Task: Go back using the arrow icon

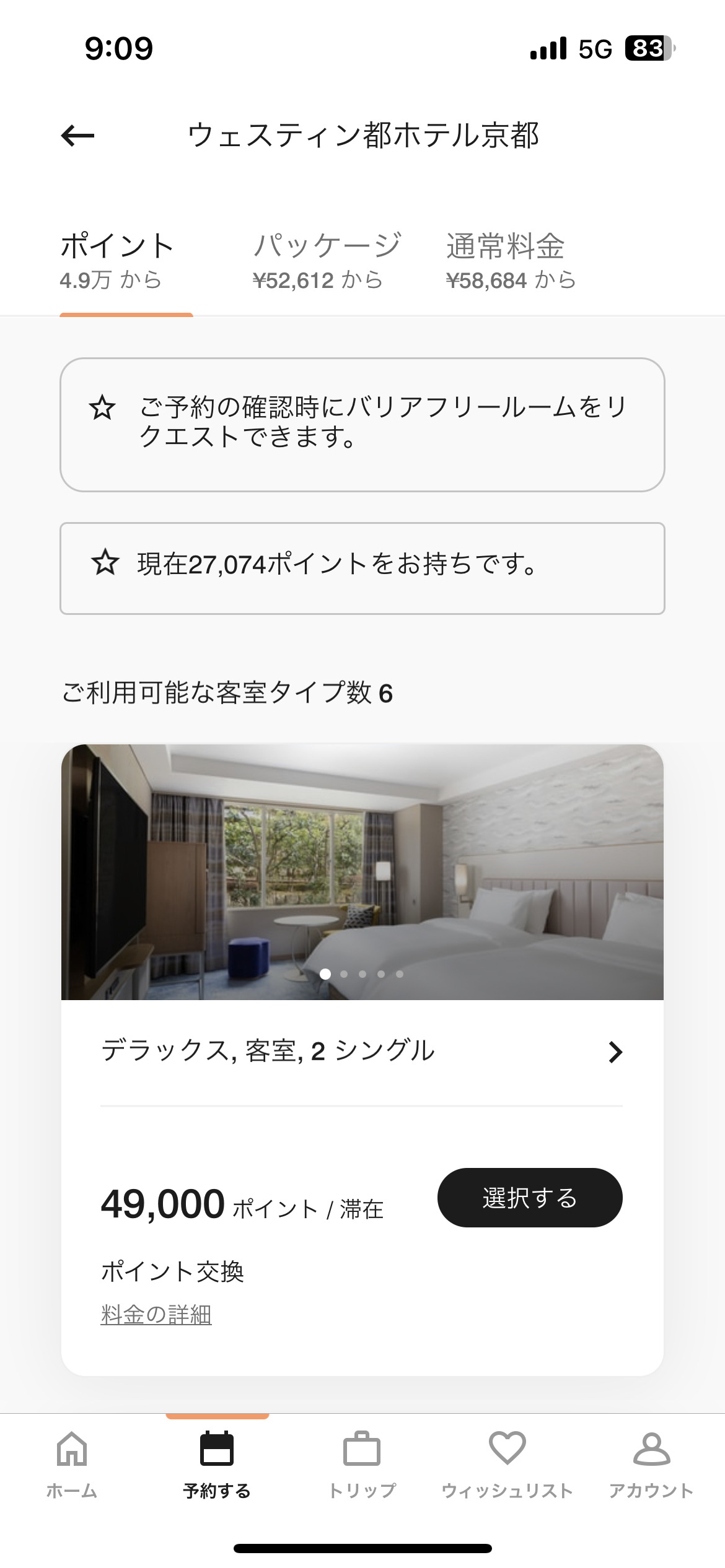Action: pyautogui.click(x=77, y=136)
